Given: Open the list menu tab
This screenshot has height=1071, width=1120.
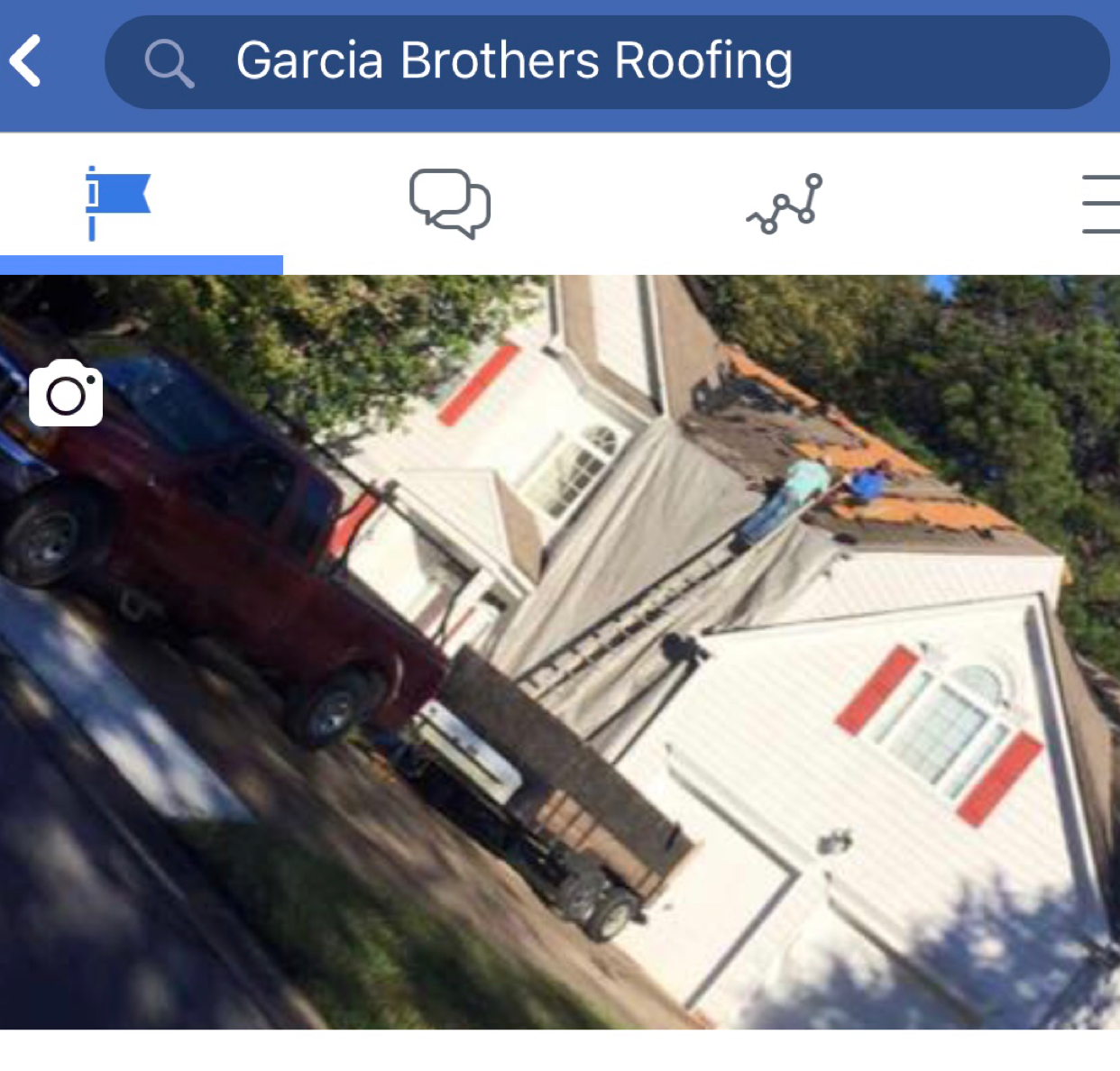Looking at the screenshot, I should tap(1100, 204).
